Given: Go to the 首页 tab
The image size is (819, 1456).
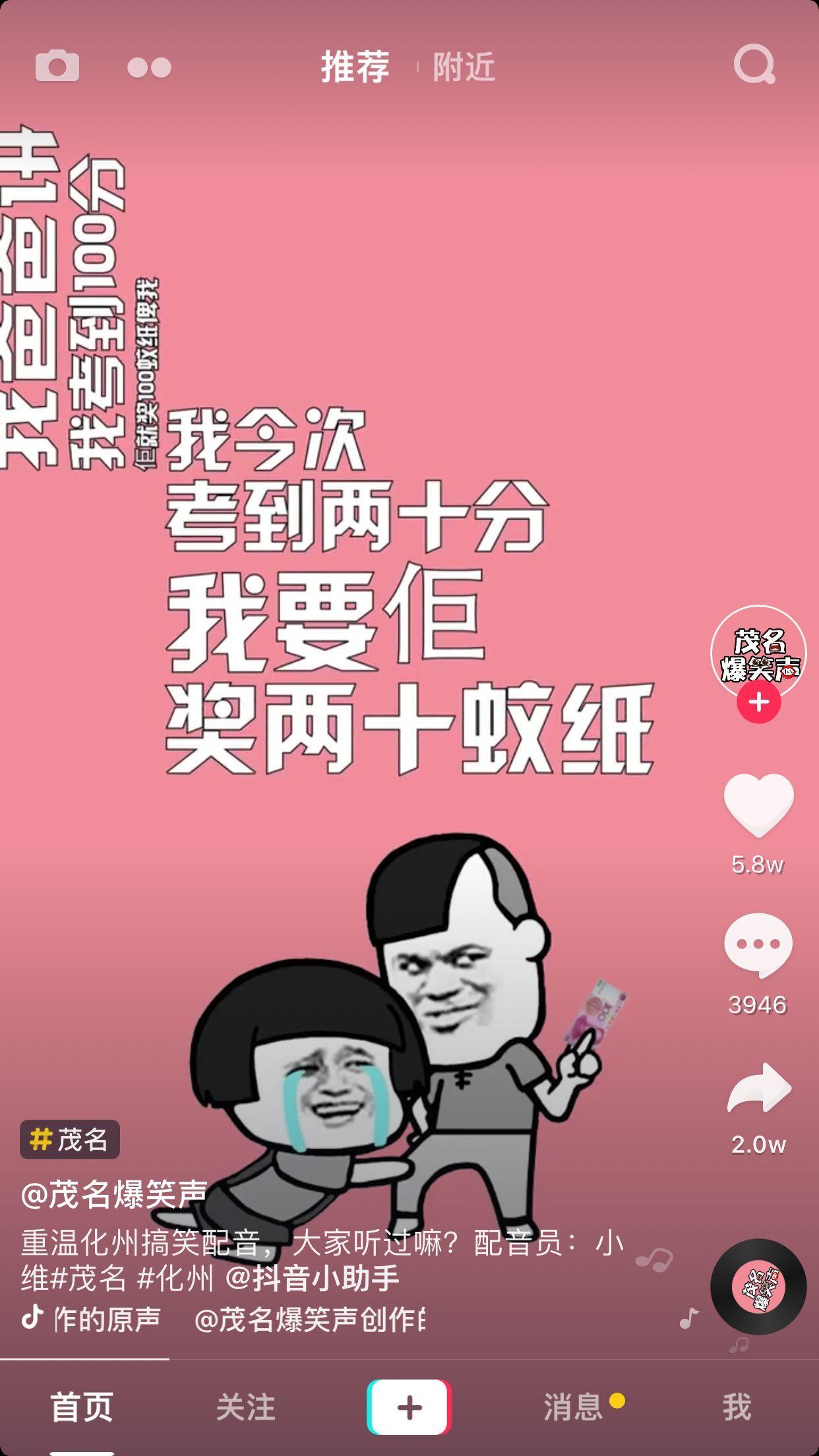Looking at the screenshot, I should [82, 1407].
